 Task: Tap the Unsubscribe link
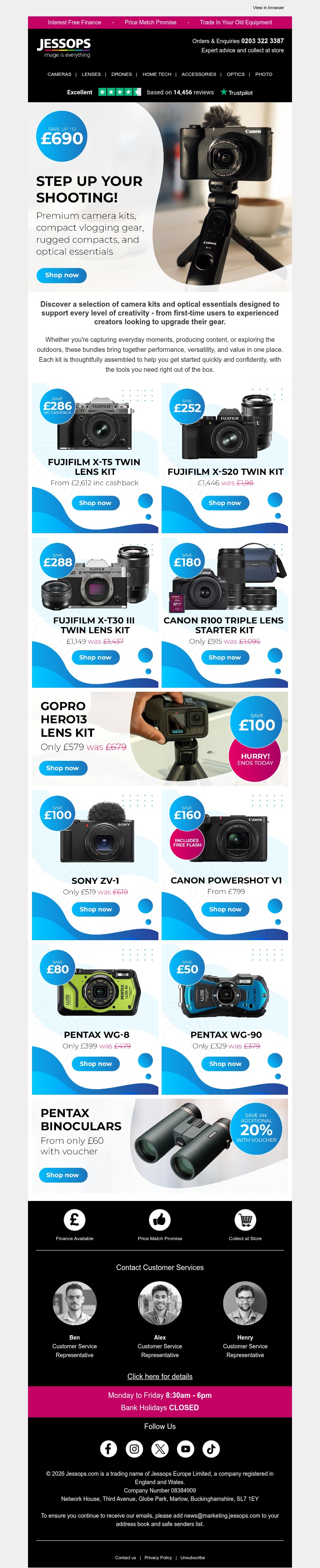[x=193, y=1558]
